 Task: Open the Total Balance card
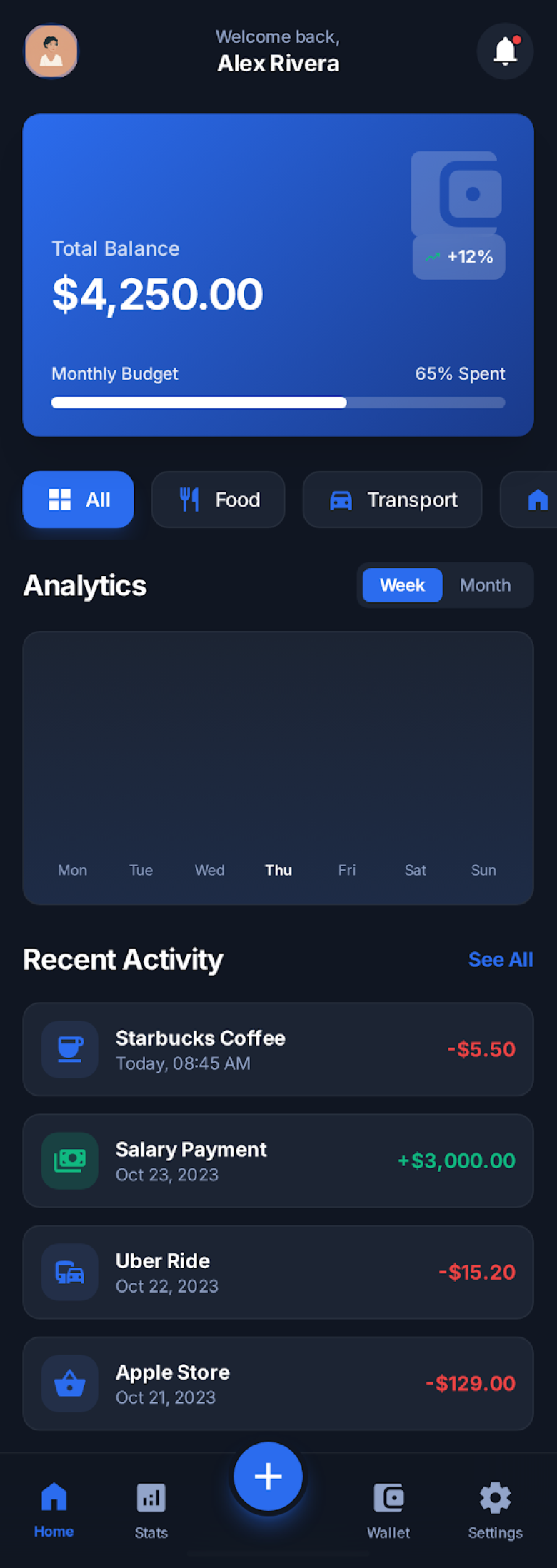[x=278, y=275]
